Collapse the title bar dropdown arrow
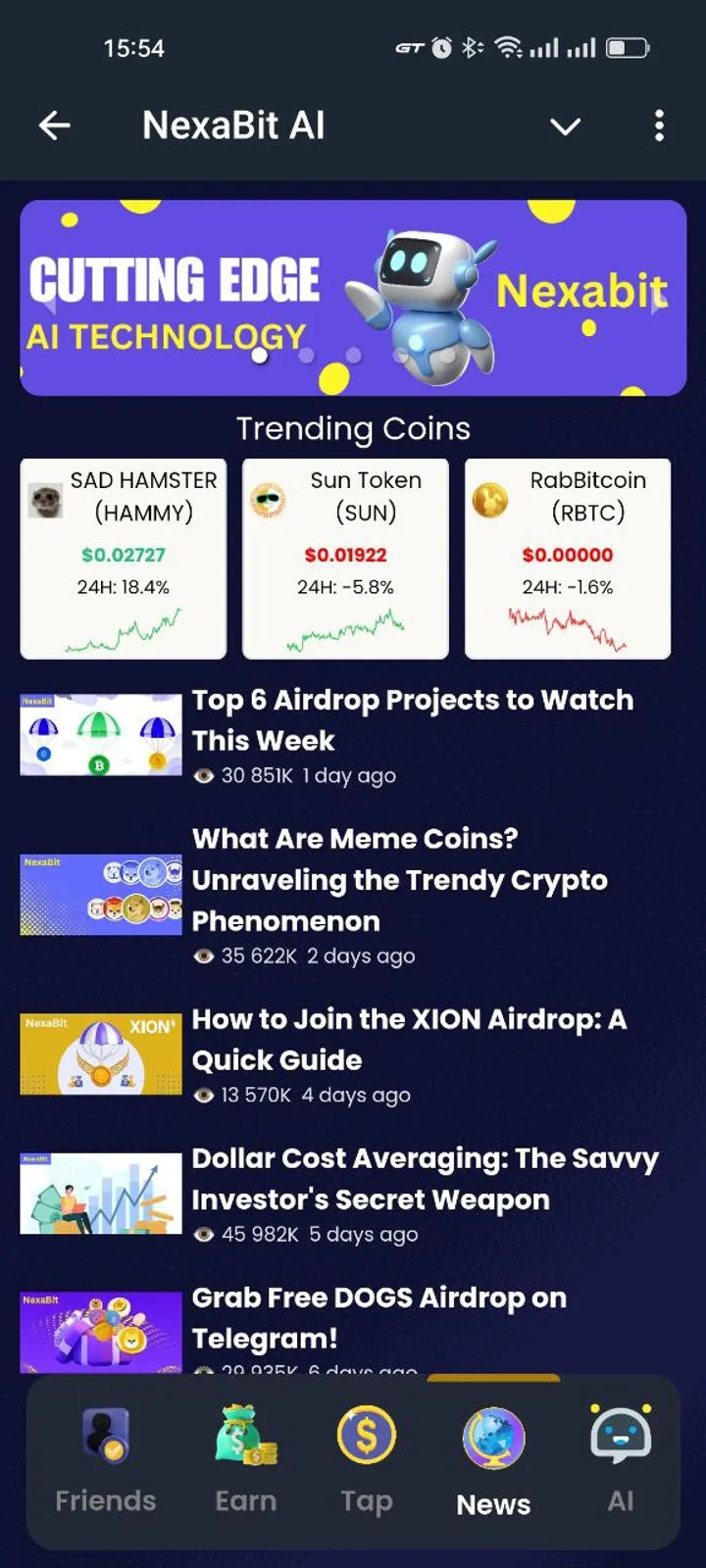The height and width of the screenshot is (1568, 706). 566,127
